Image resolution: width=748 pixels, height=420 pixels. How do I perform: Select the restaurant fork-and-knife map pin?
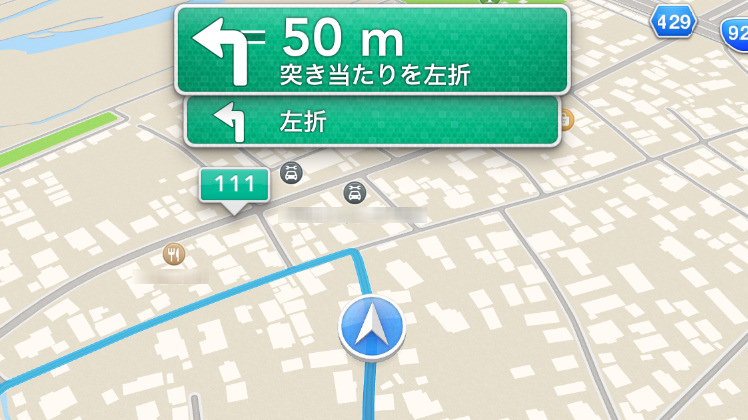tap(174, 254)
